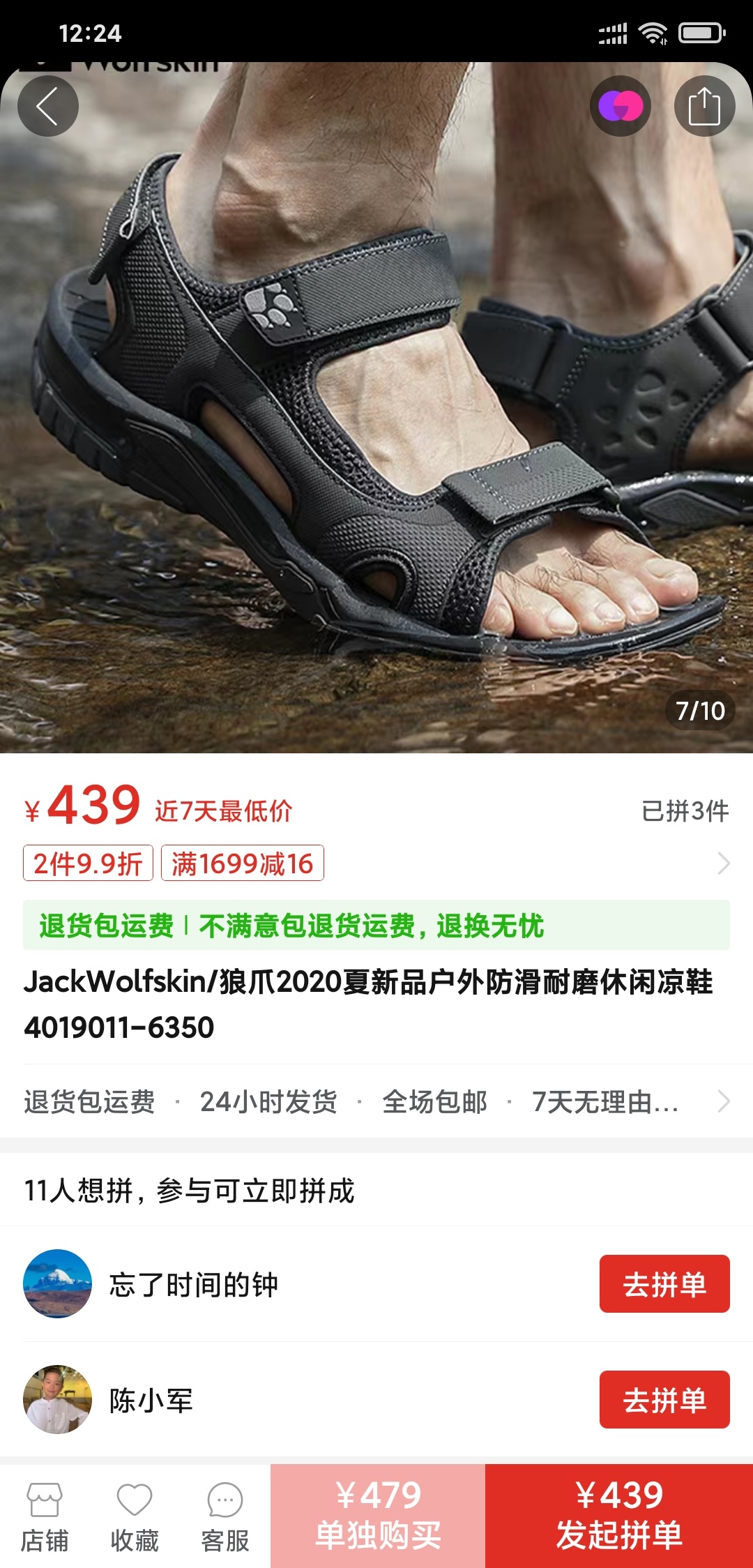
Task: Open the 店铺 shop page
Action: [45, 1516]
